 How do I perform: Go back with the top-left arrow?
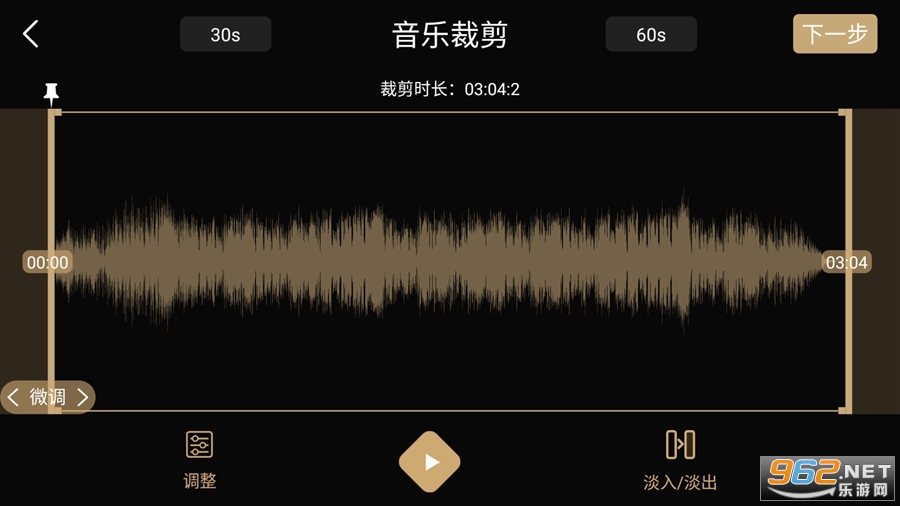[30, 34]
